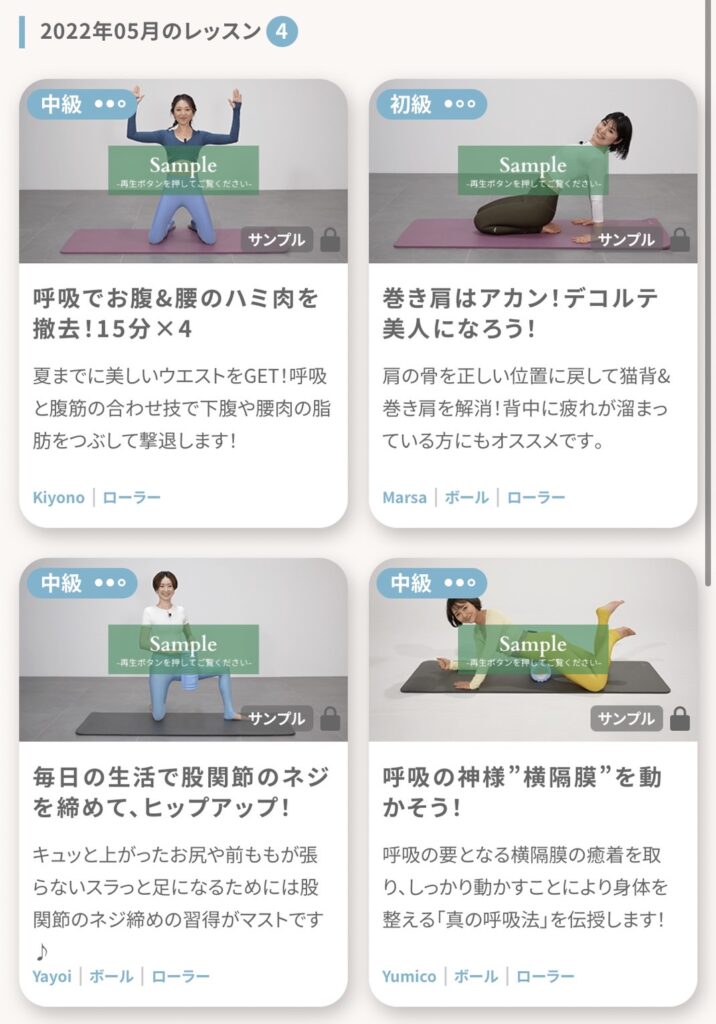The height and width of the screenshot is (1024, 716).
Task: Tap サンプル badge on Kiyono's lesson video
Action: pos(277,240)
